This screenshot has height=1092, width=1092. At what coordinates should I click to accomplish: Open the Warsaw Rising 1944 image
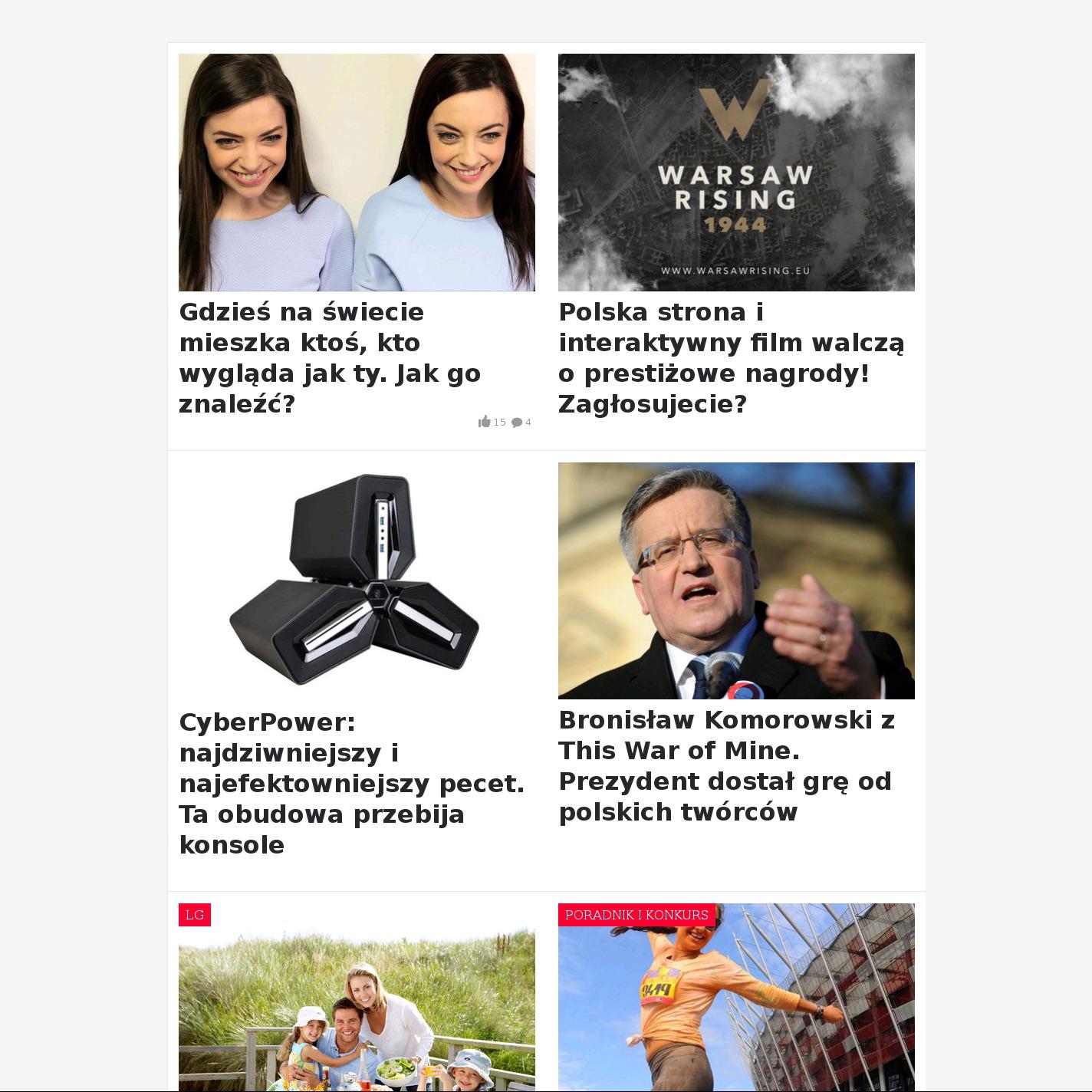tap(736, 173)
